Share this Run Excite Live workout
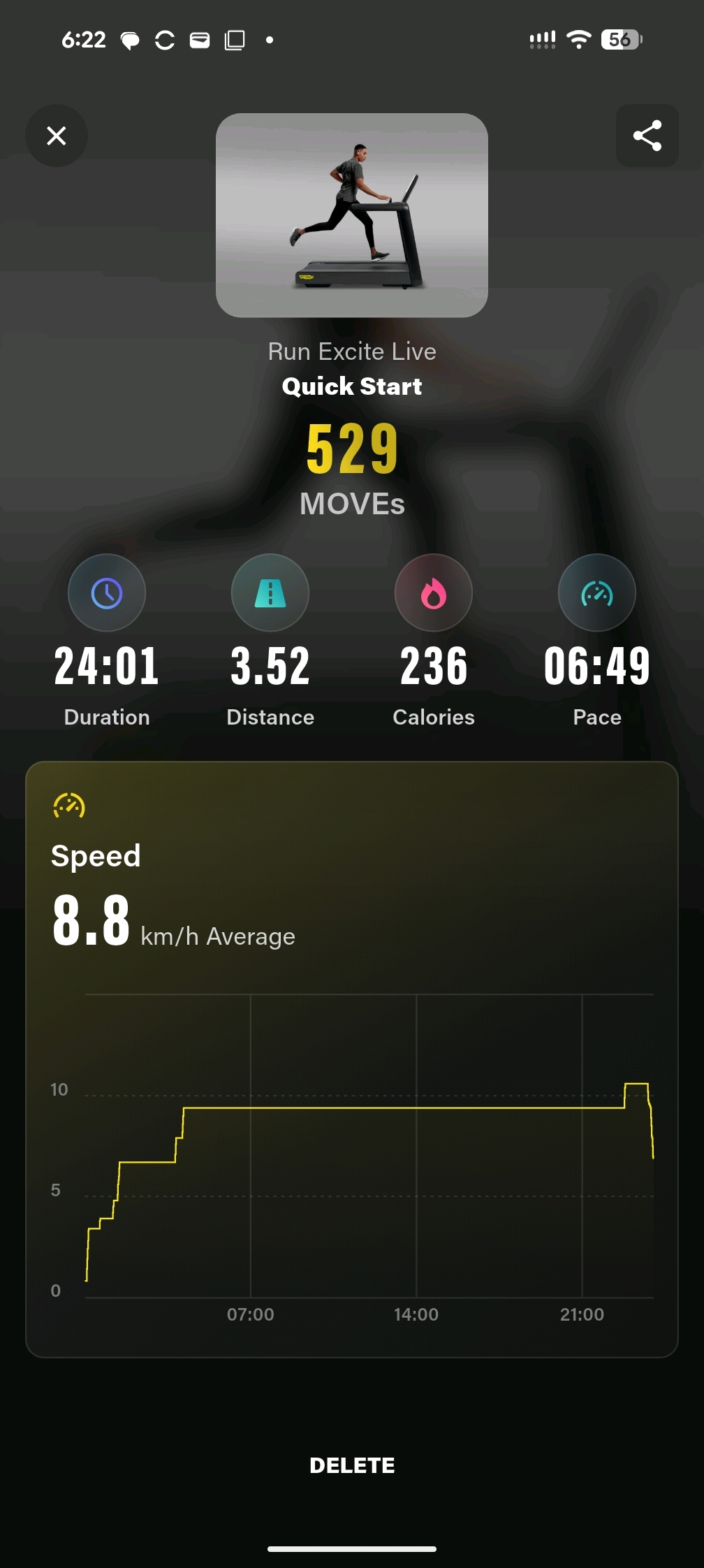Screen dimensions: 704x1568 coord(647,136)
